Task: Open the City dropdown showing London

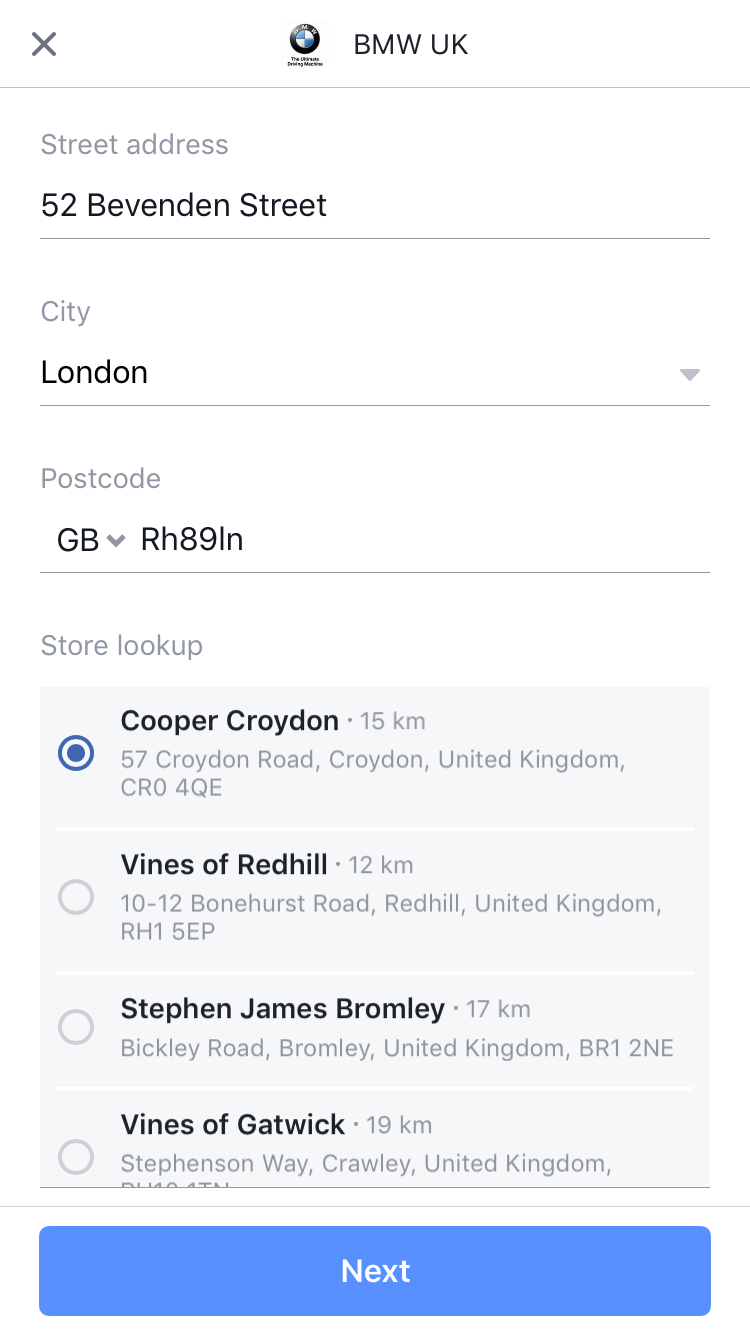Action: pyautogui.click(x=375, y=373)
